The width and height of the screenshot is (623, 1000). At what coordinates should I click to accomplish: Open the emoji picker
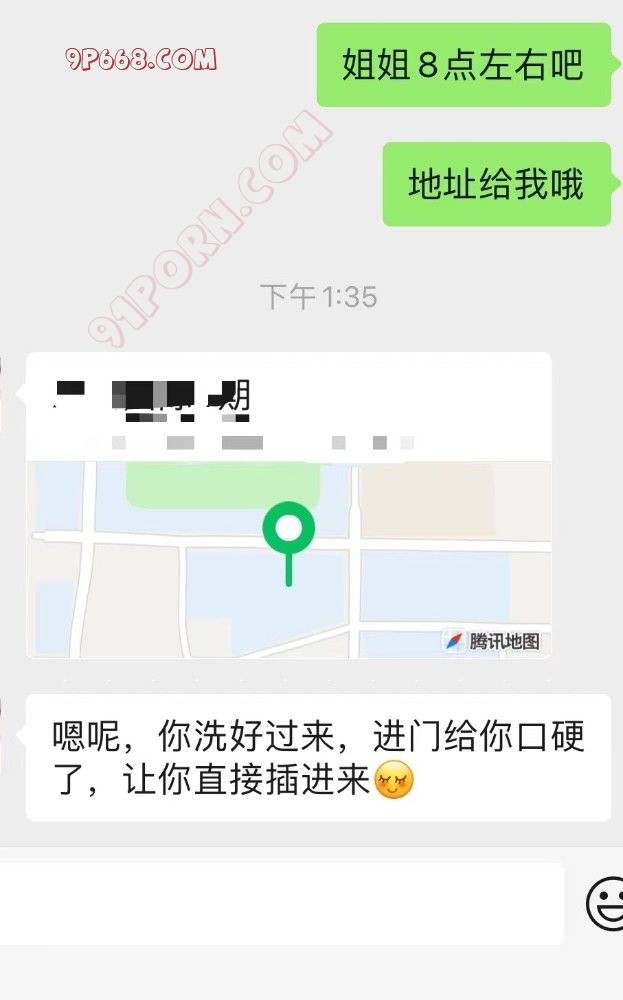(604, 904)
